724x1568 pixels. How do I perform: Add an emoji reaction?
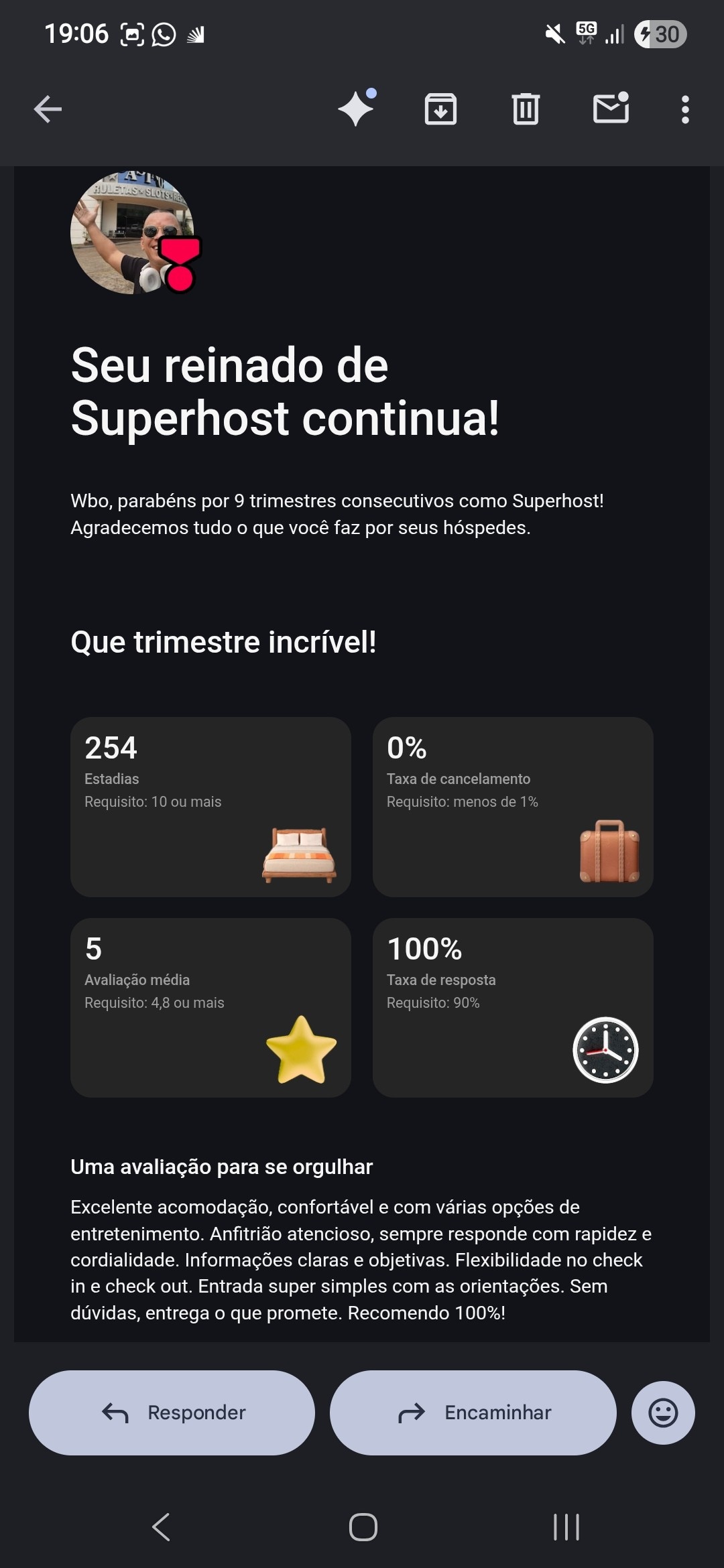point(662,1413)
